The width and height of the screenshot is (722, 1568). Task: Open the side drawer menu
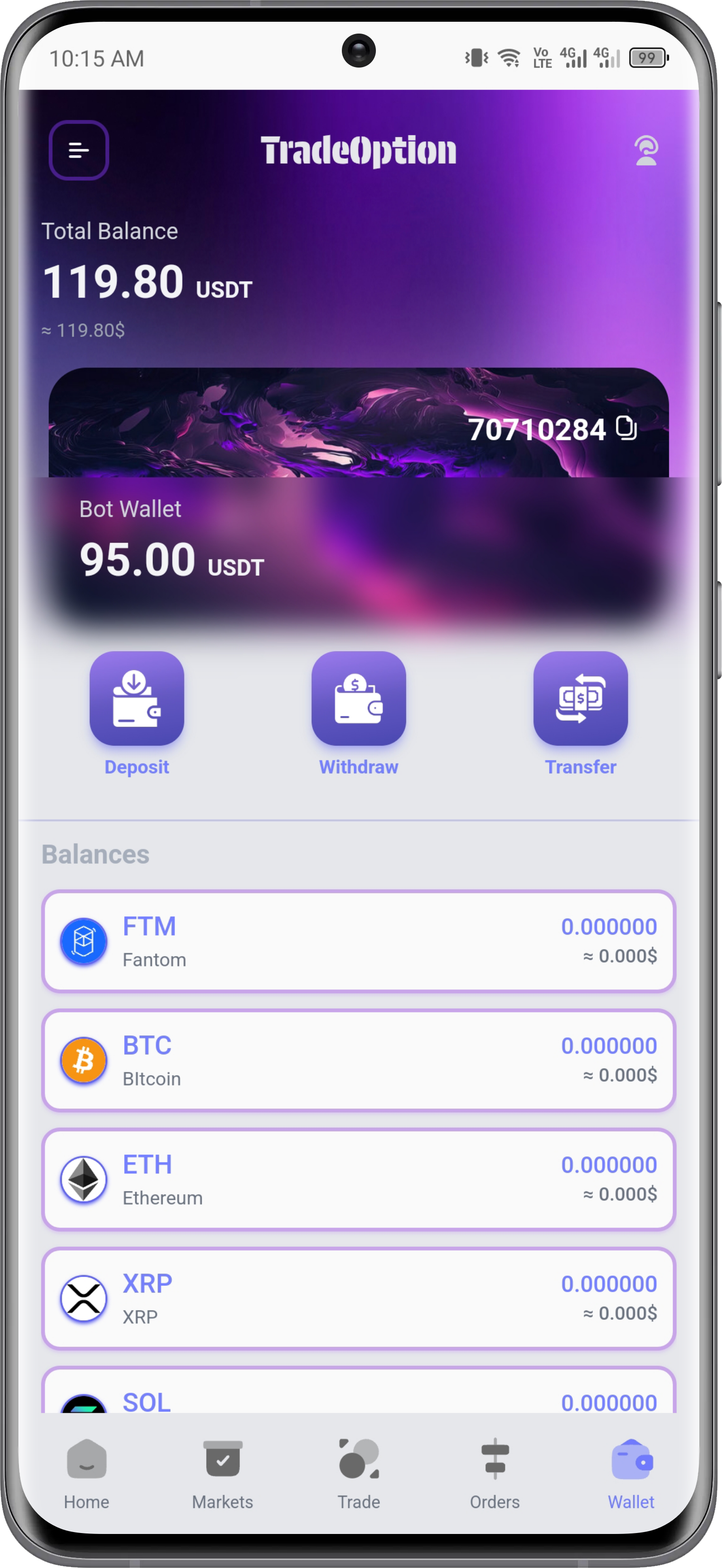click(x=78, y=150)
